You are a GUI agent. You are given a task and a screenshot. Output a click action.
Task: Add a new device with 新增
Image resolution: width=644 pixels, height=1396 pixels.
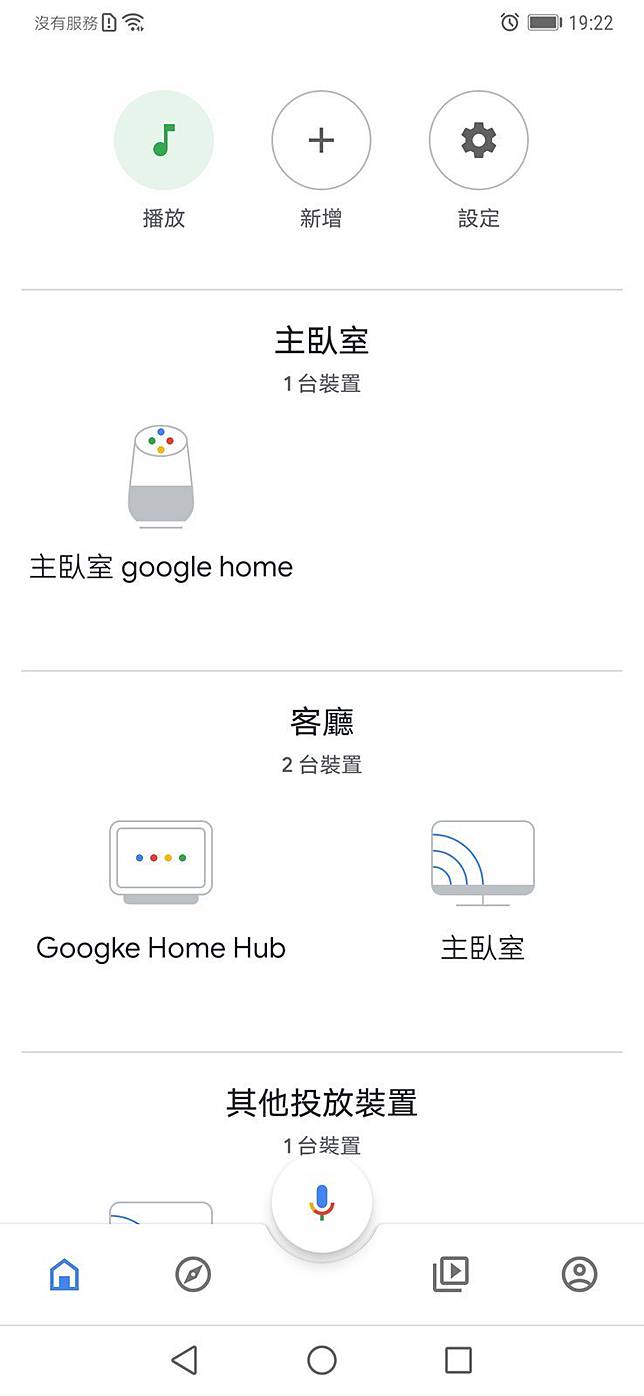[321, 141]
